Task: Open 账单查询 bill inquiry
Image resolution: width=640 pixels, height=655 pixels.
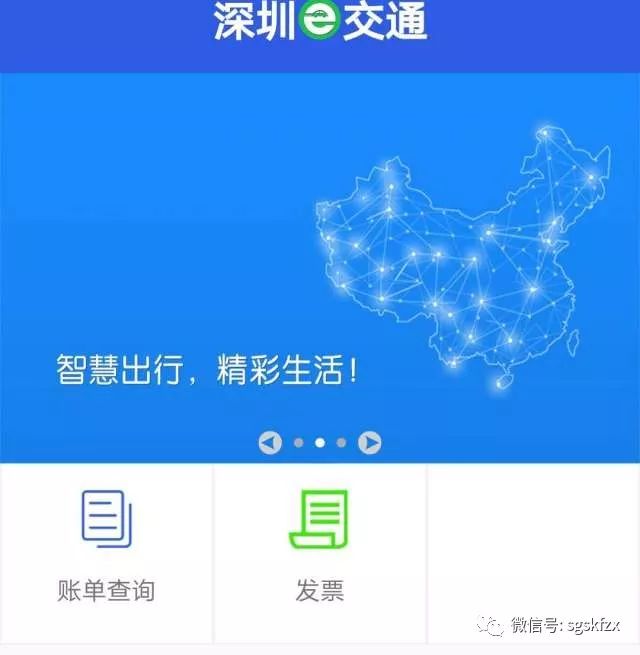Action: [106, 548]
